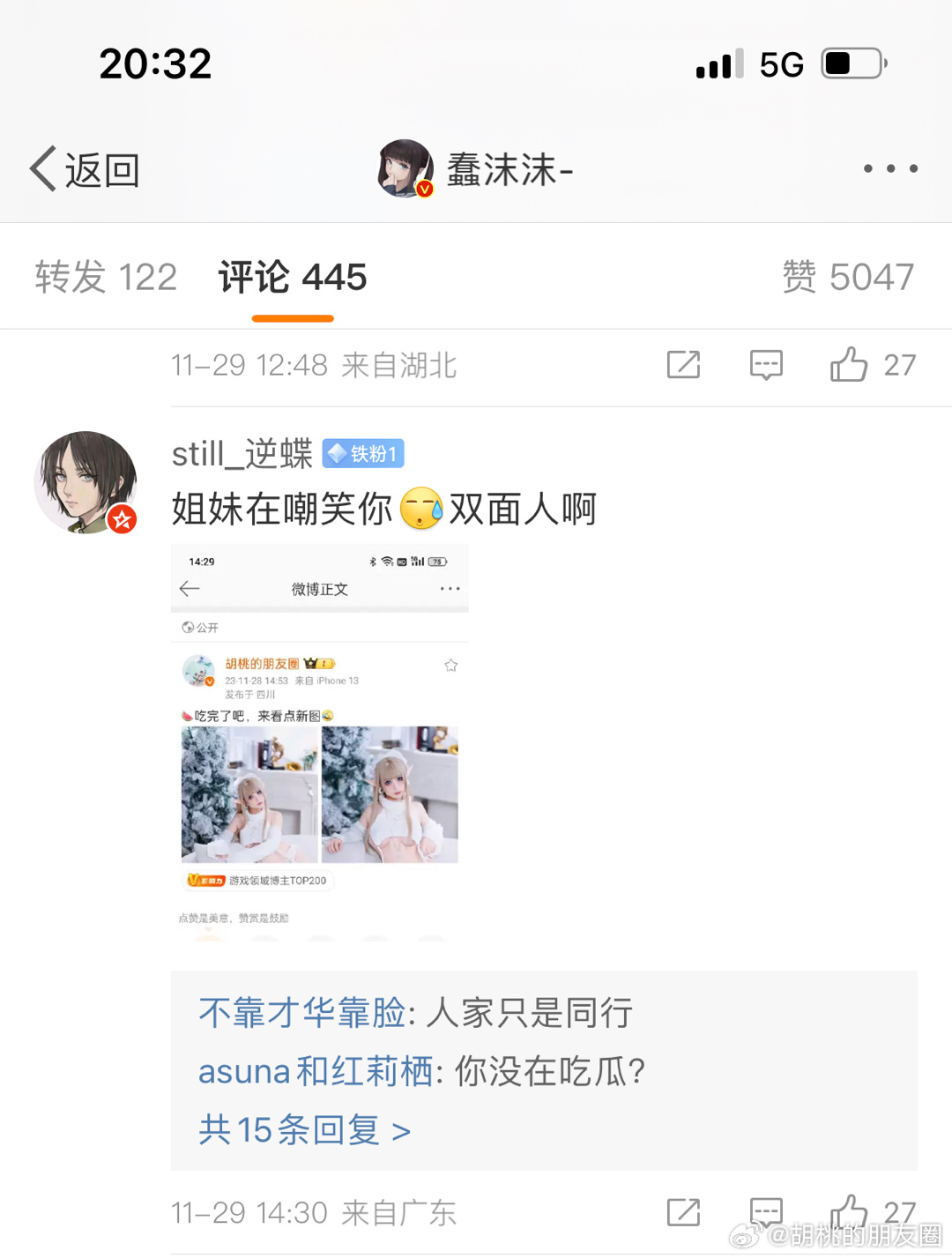The height and width of the screenshot is (1258, 952).
Task: Open 不靠才华靠脸 user profile
Action: coord(301,1013)
